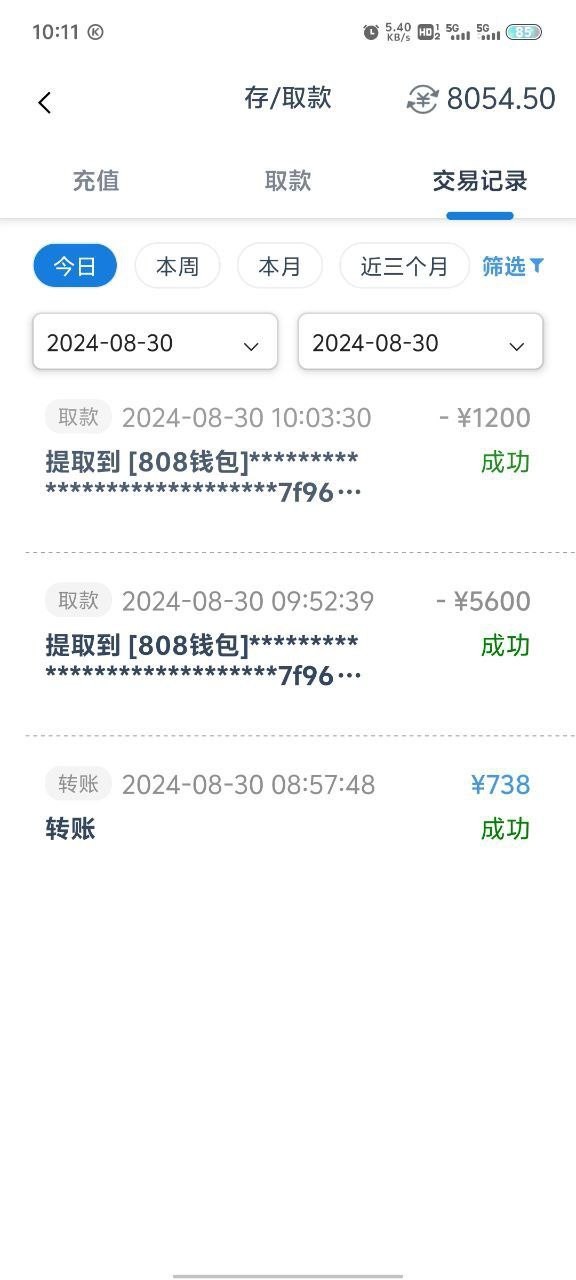Refresh the balance with the yuan icon
Screen dimensions: 576x1280
pos(423,99)
